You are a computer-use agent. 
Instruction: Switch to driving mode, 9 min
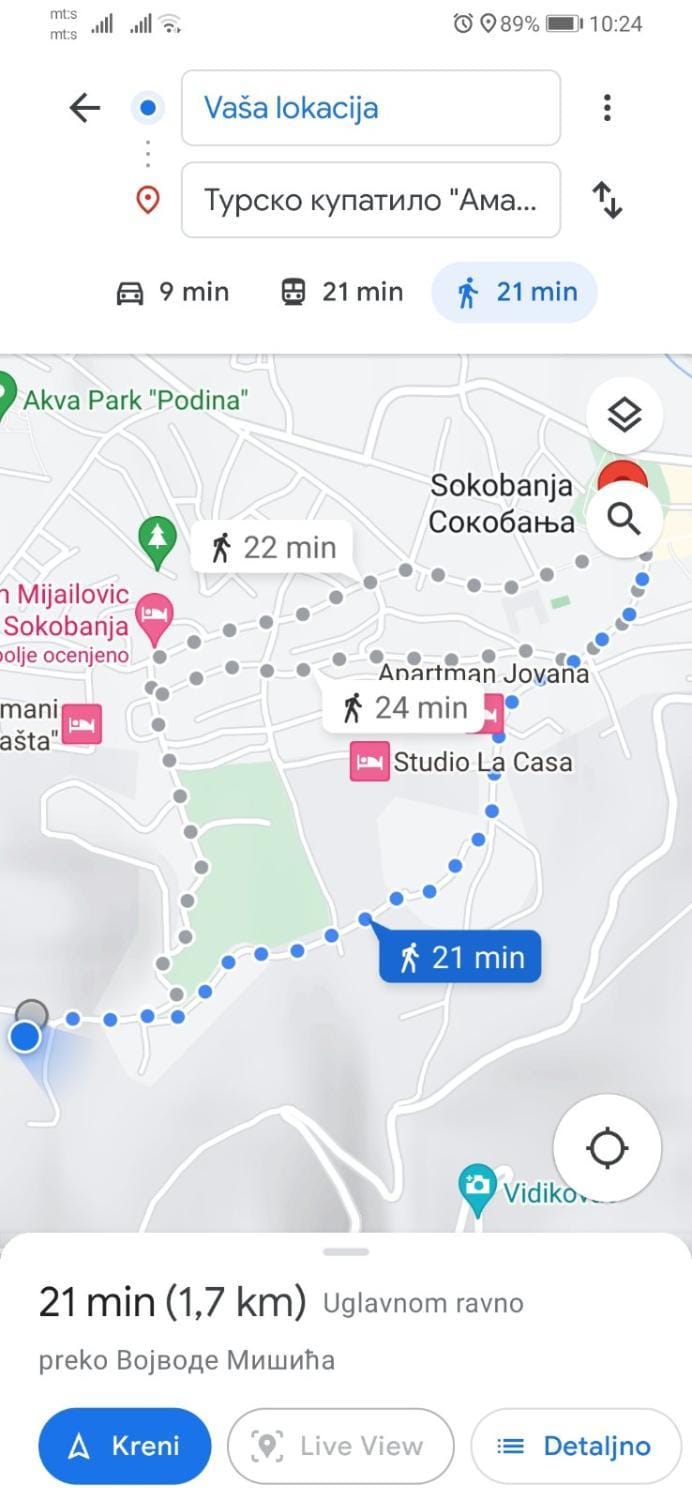point(174,292)
